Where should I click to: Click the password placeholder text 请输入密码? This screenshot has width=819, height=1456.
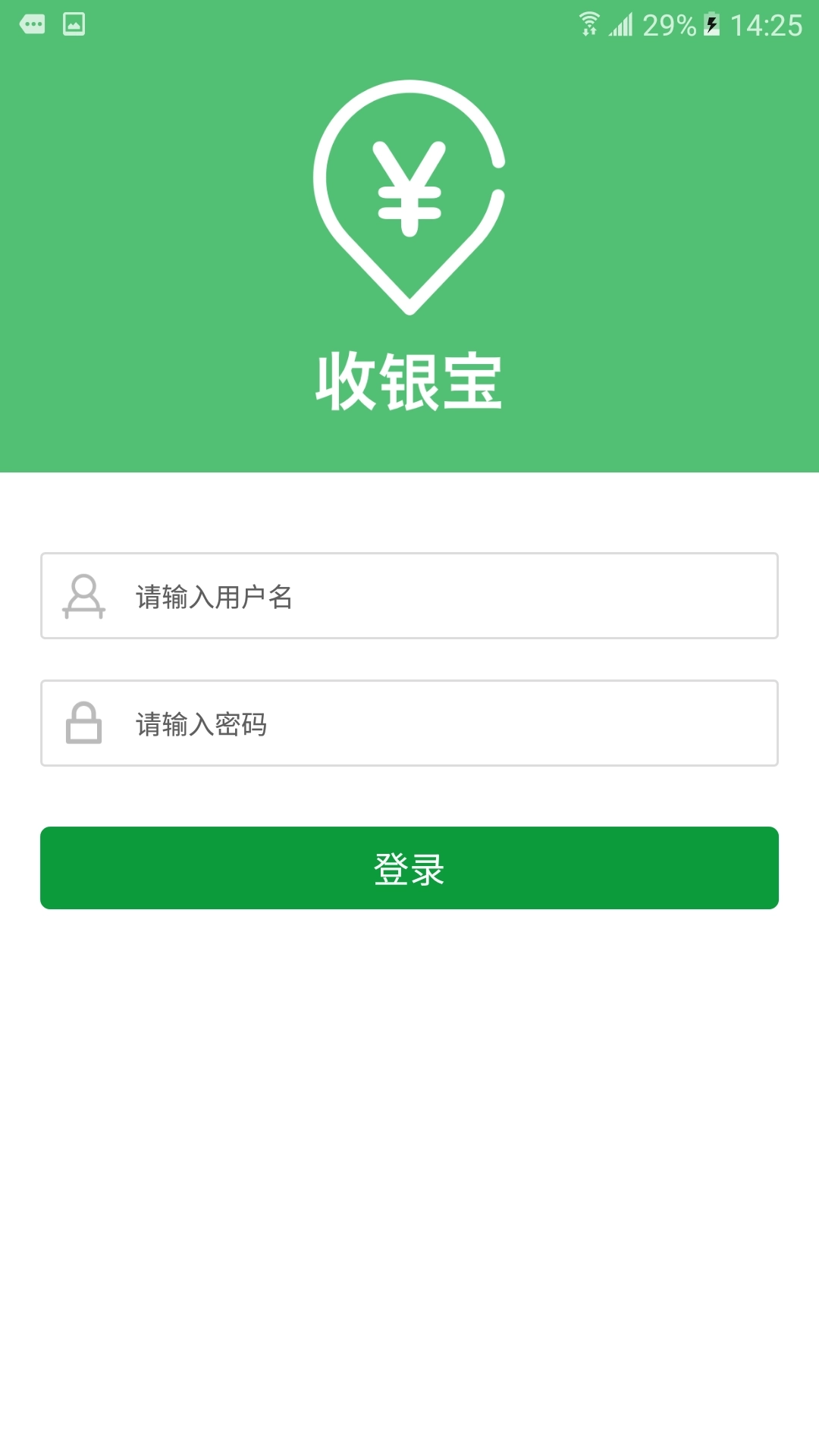click(199, 723)
